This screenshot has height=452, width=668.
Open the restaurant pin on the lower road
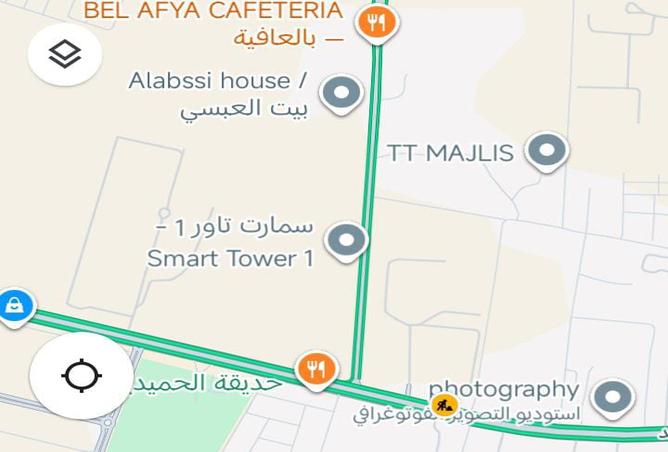pyautogui.click(x=316, y=370)
